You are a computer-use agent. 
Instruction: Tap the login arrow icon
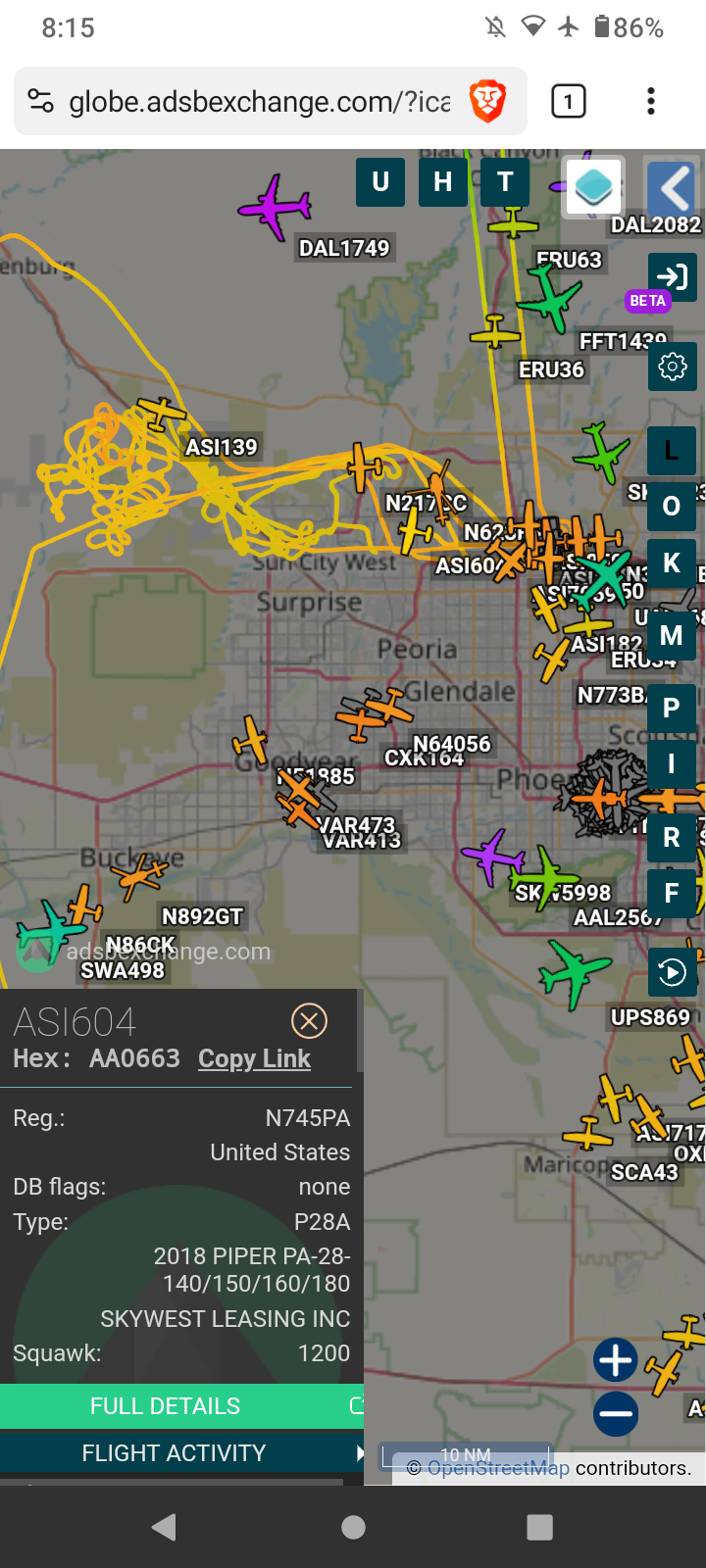coord(673,277)
